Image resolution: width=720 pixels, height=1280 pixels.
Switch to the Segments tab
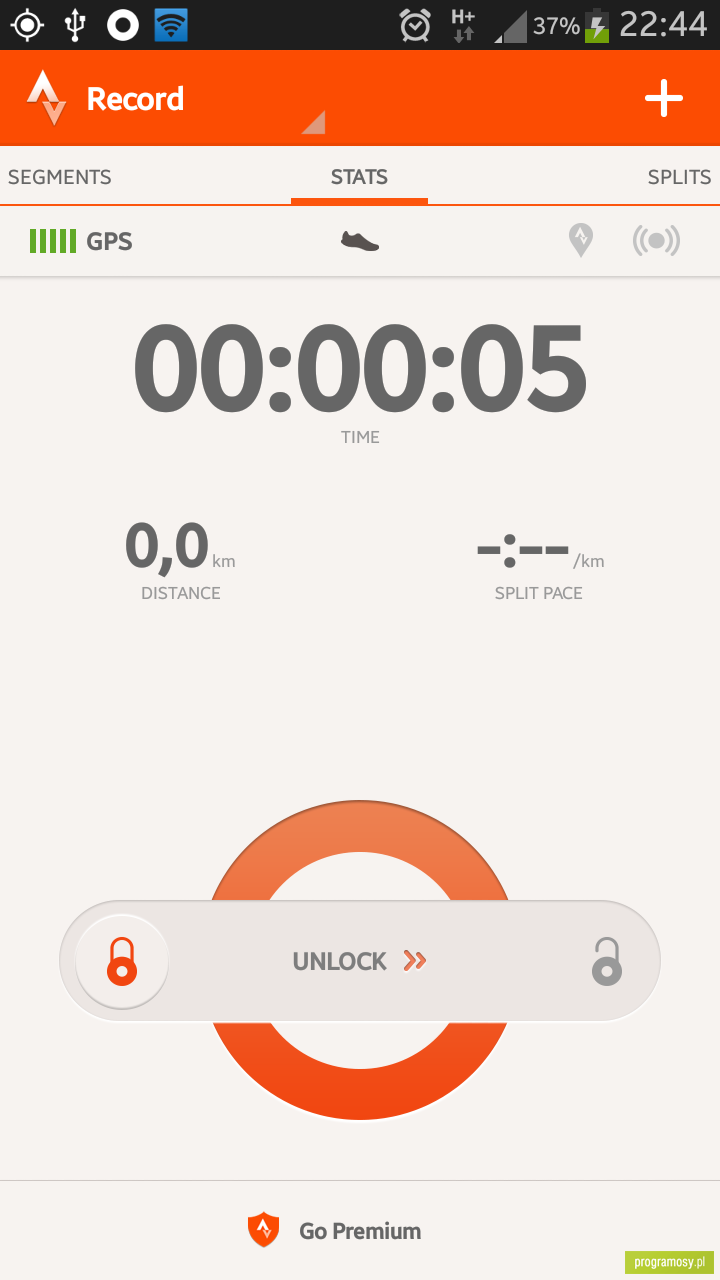(60, 177)
